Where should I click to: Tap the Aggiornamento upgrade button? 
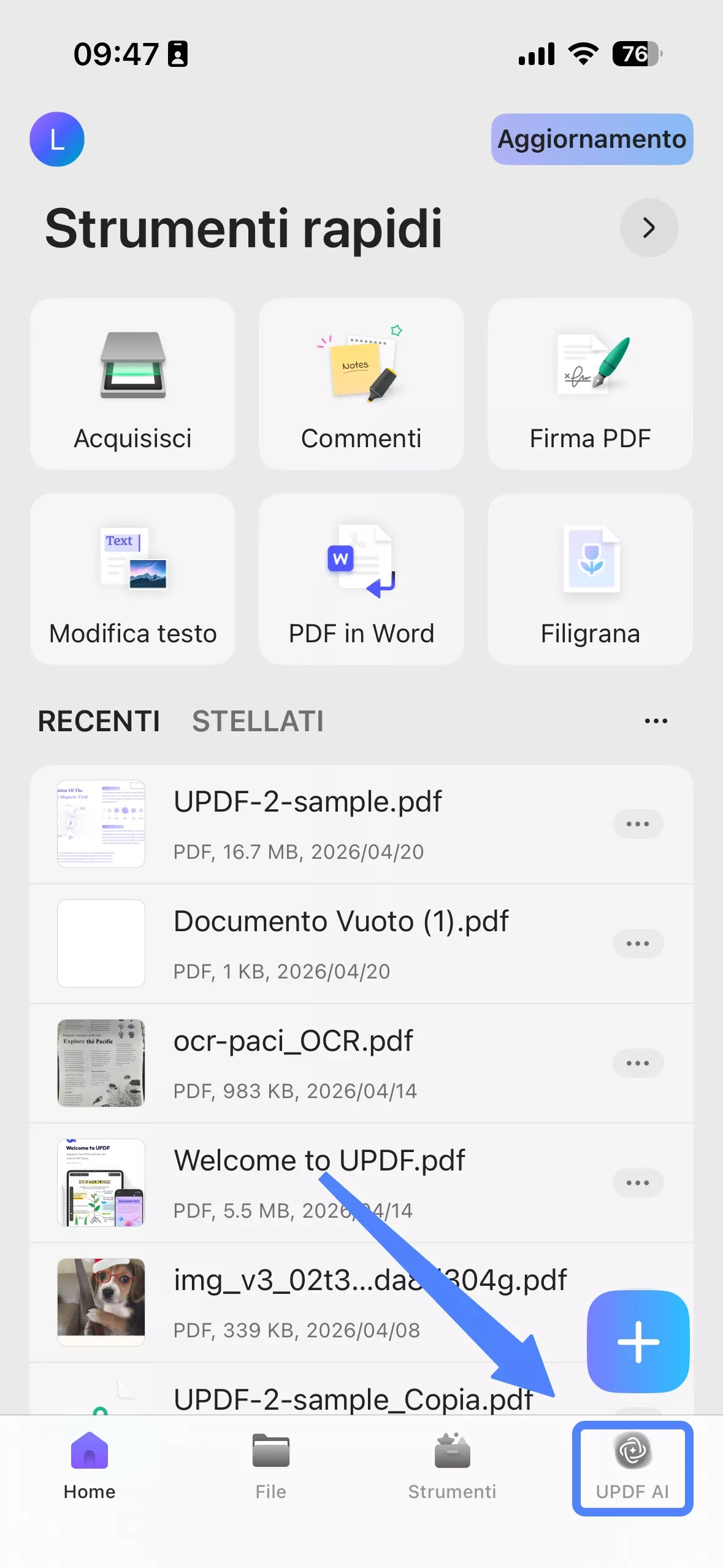point(591,139)
